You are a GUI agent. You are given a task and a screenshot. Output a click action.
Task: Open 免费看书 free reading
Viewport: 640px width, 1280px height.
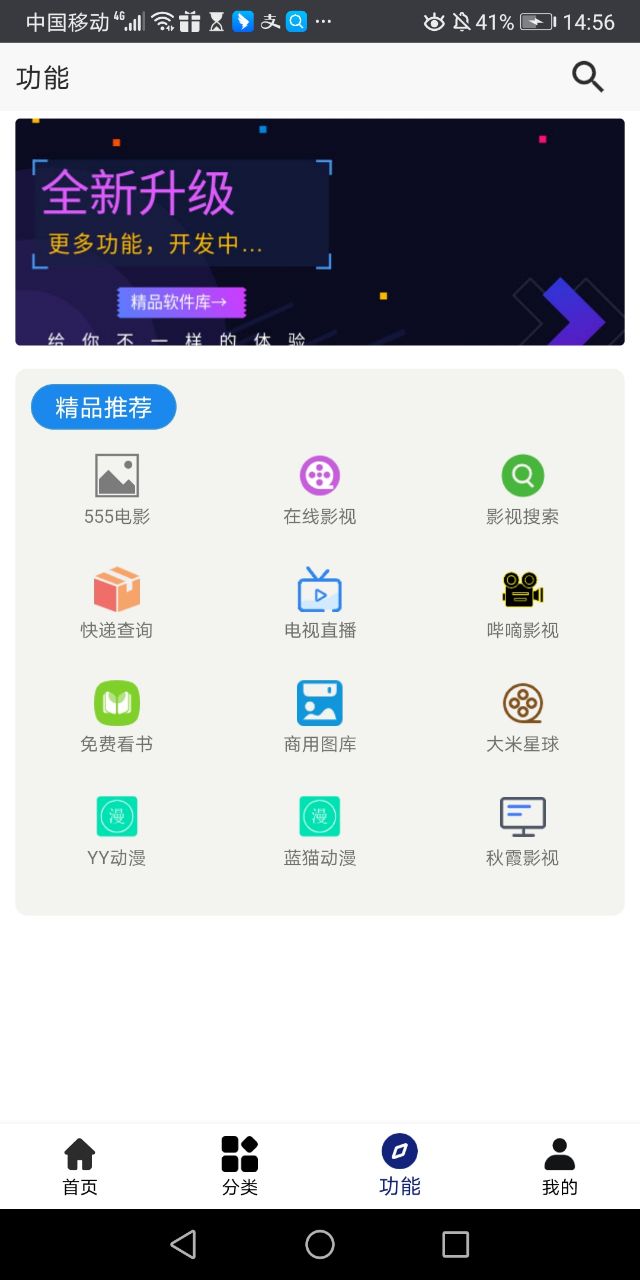click(x=117, y=717)
